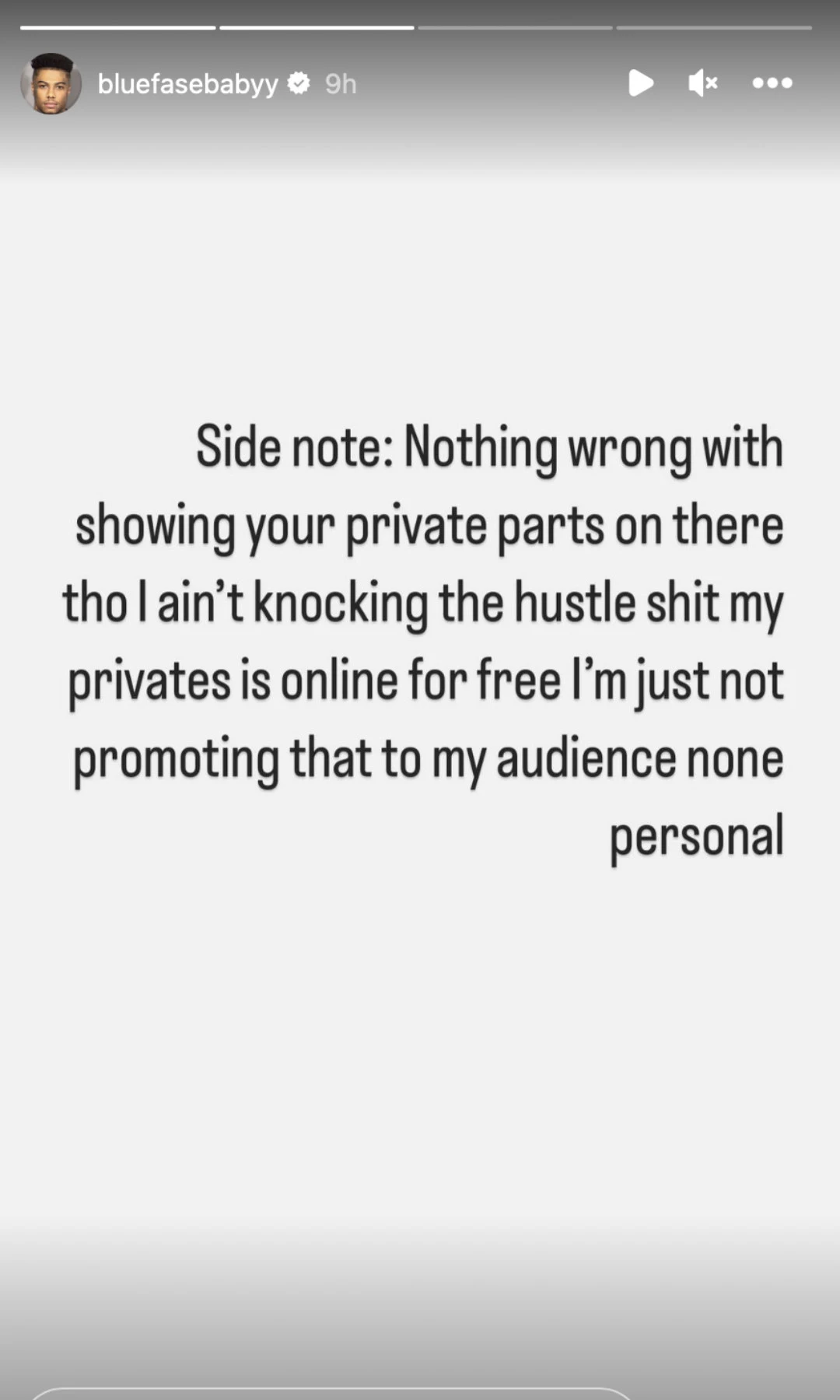Open bluefasebabyy's profile picture
Viewport: 840px width, 1400px height.
(x=51, y=83)
